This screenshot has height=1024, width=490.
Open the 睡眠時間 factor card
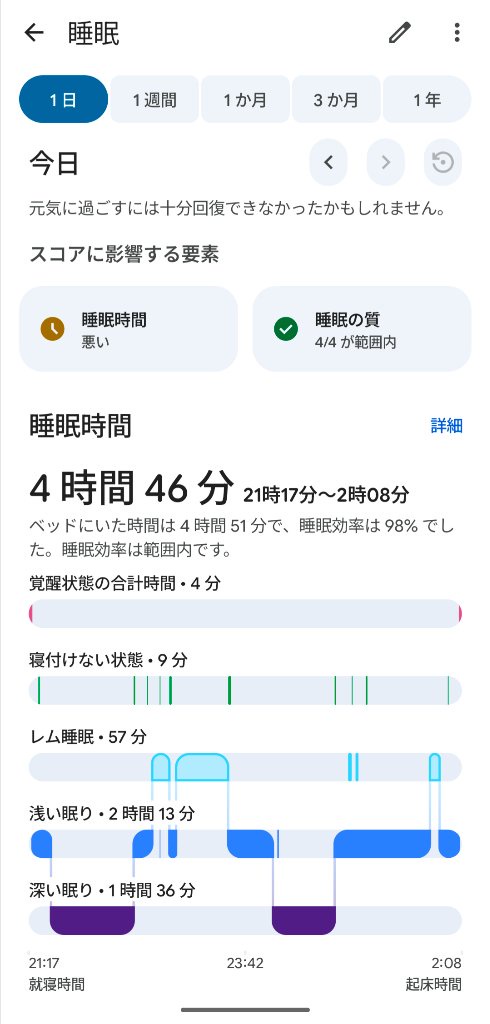[129, 329]
